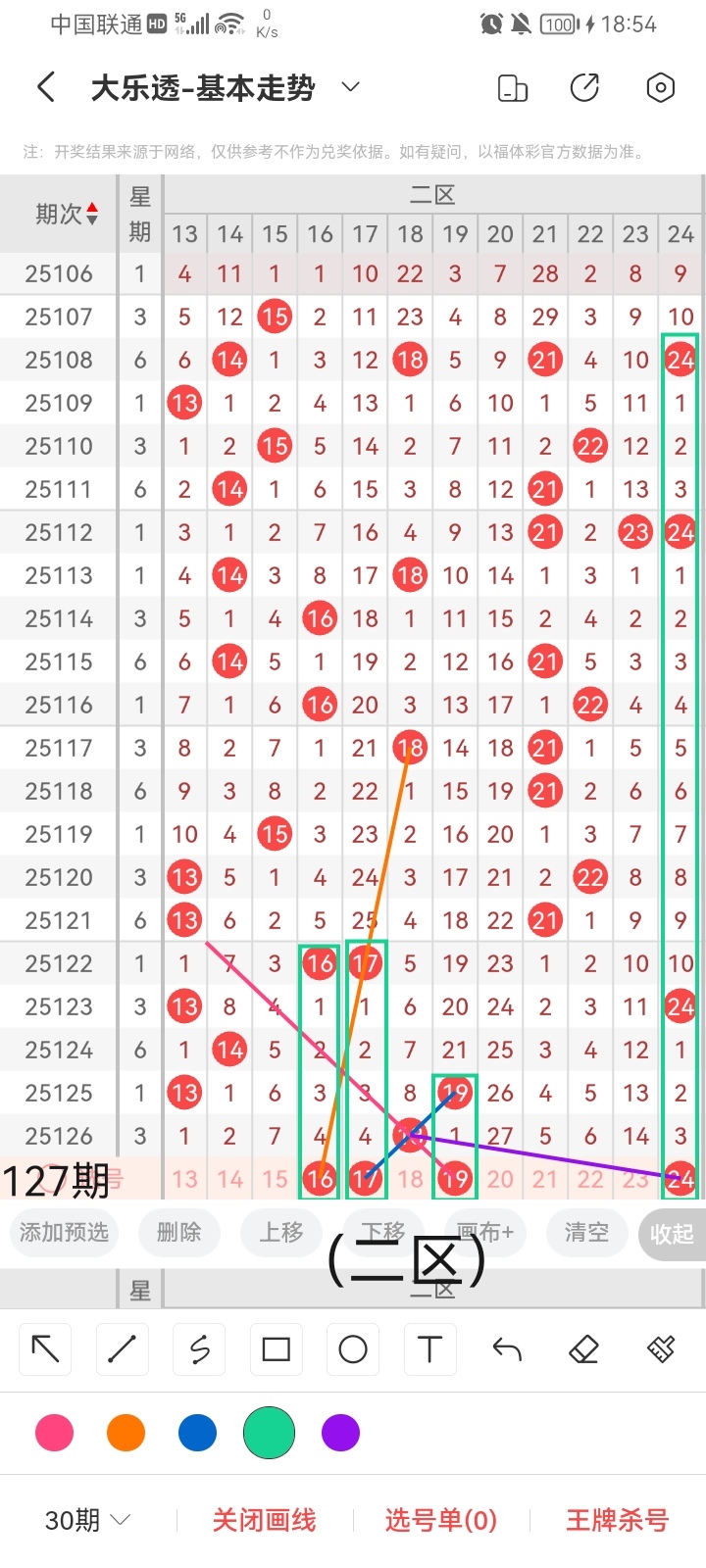The width and height of the screenshot is (706, 1568).
Task: Expand the 大乐透-基本走势 title dropdown
Action: [x=350, y=88]
